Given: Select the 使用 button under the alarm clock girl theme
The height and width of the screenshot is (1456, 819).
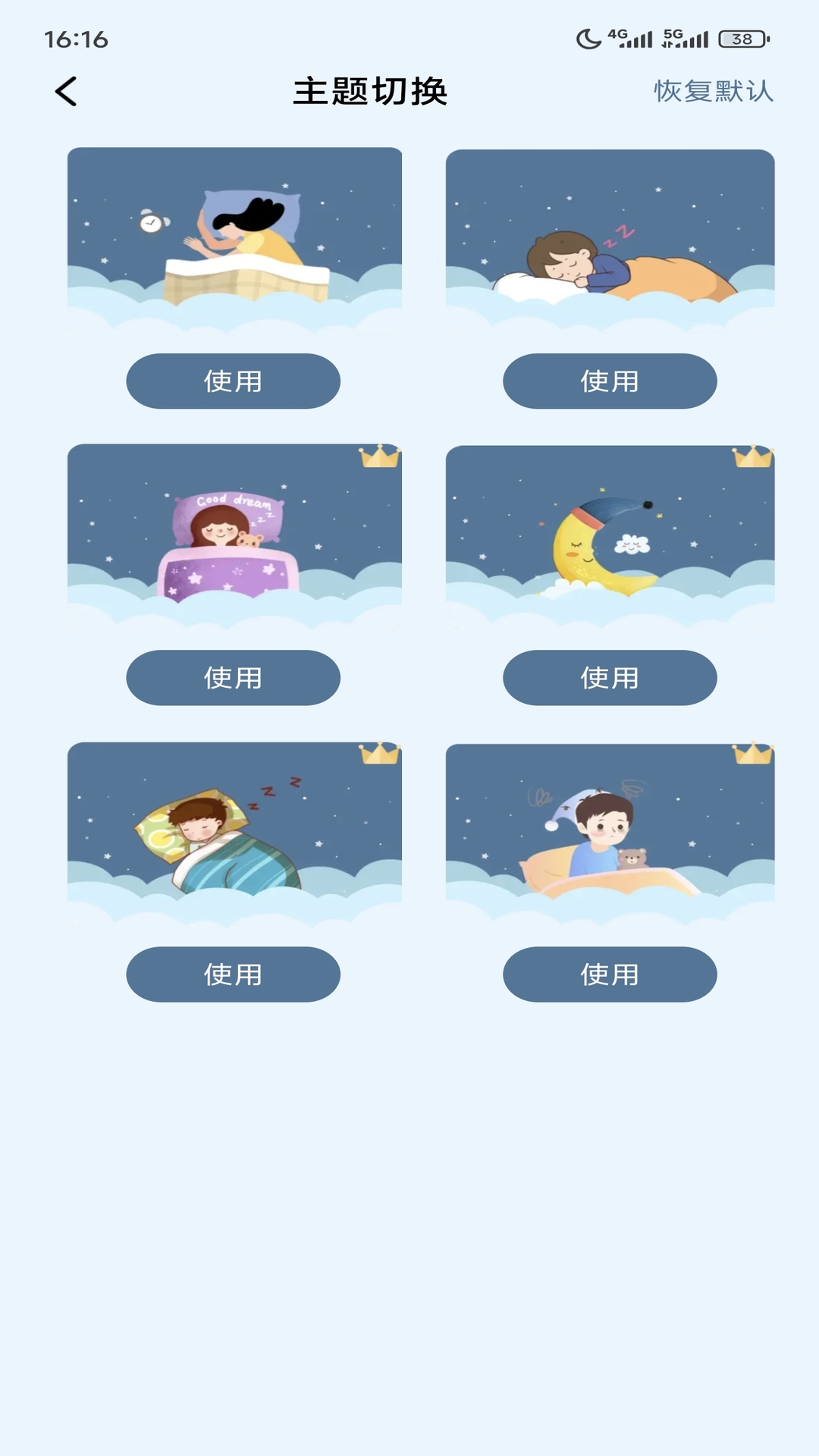Looking at the screenshot, I should tap(233, 381).
